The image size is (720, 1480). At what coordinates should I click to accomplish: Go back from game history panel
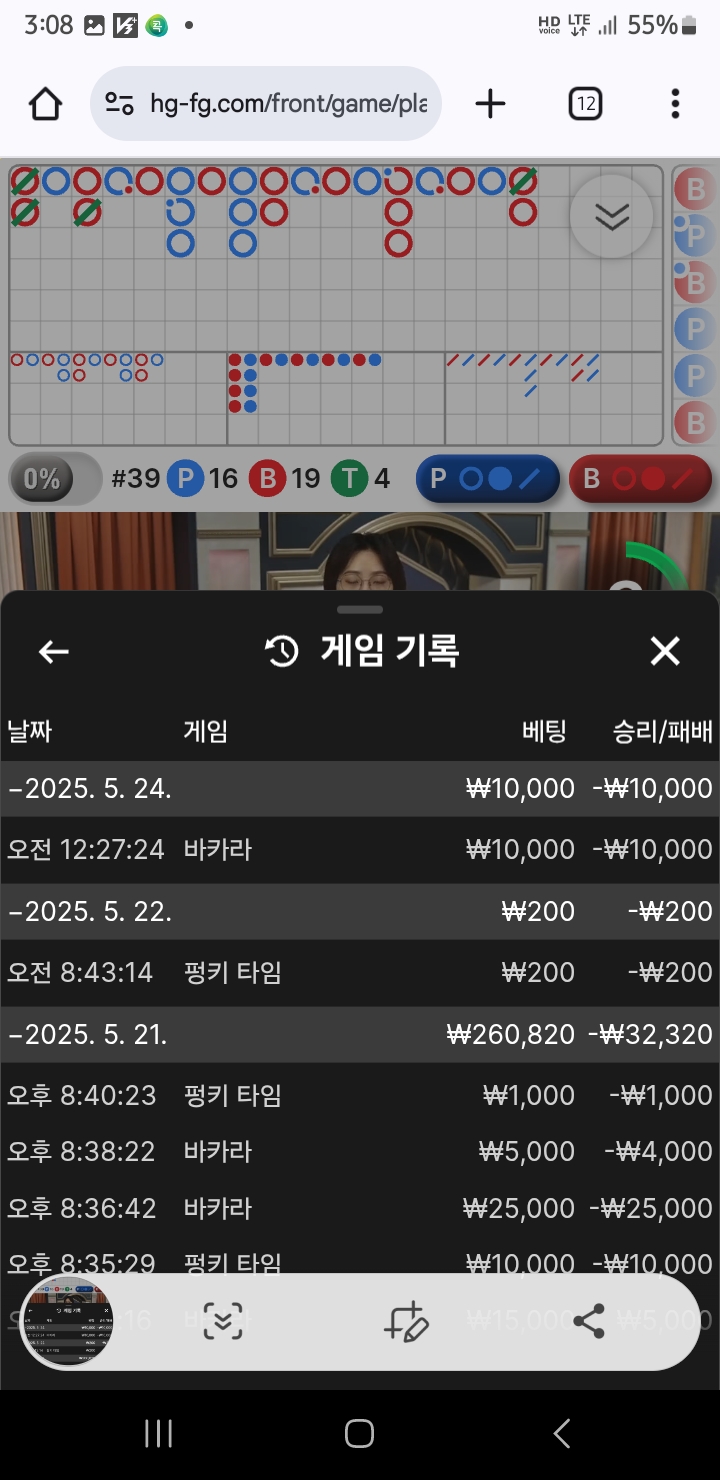click(53, 652)
